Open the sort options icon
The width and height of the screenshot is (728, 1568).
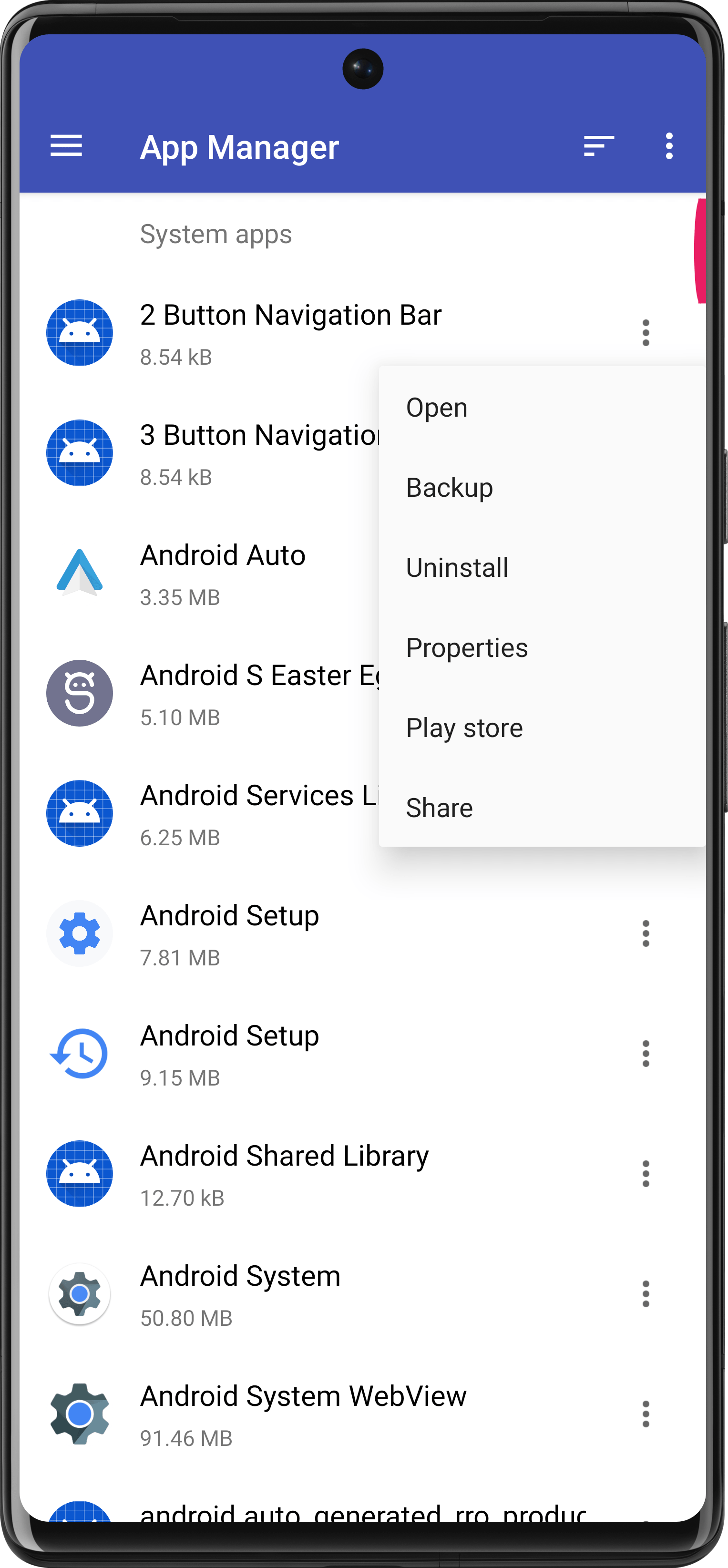pos(598,146)
